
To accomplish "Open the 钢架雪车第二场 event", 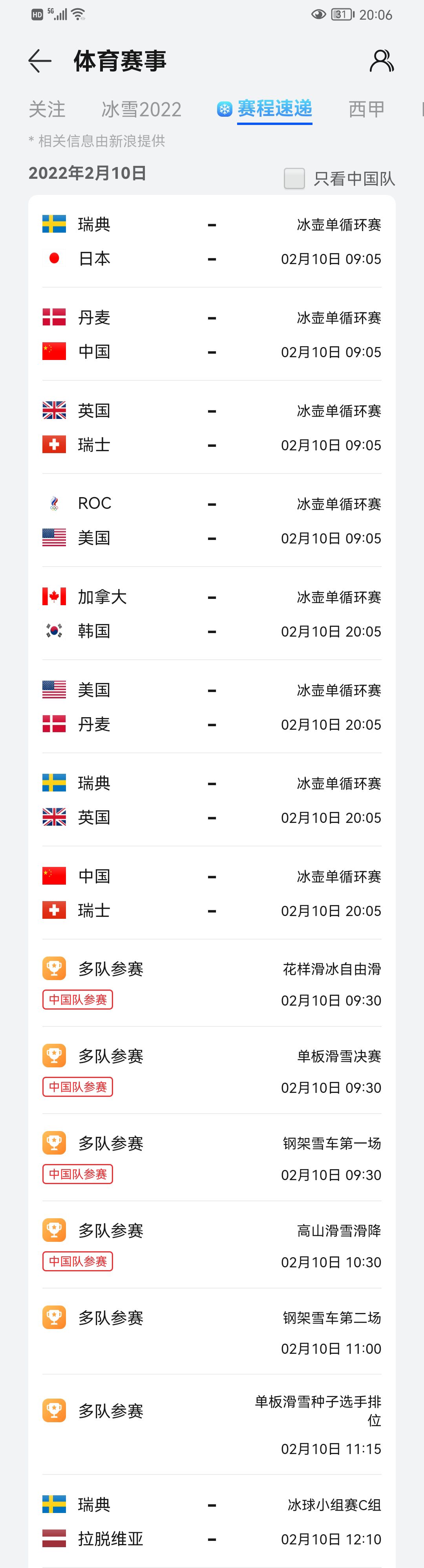I will 212,1333.
